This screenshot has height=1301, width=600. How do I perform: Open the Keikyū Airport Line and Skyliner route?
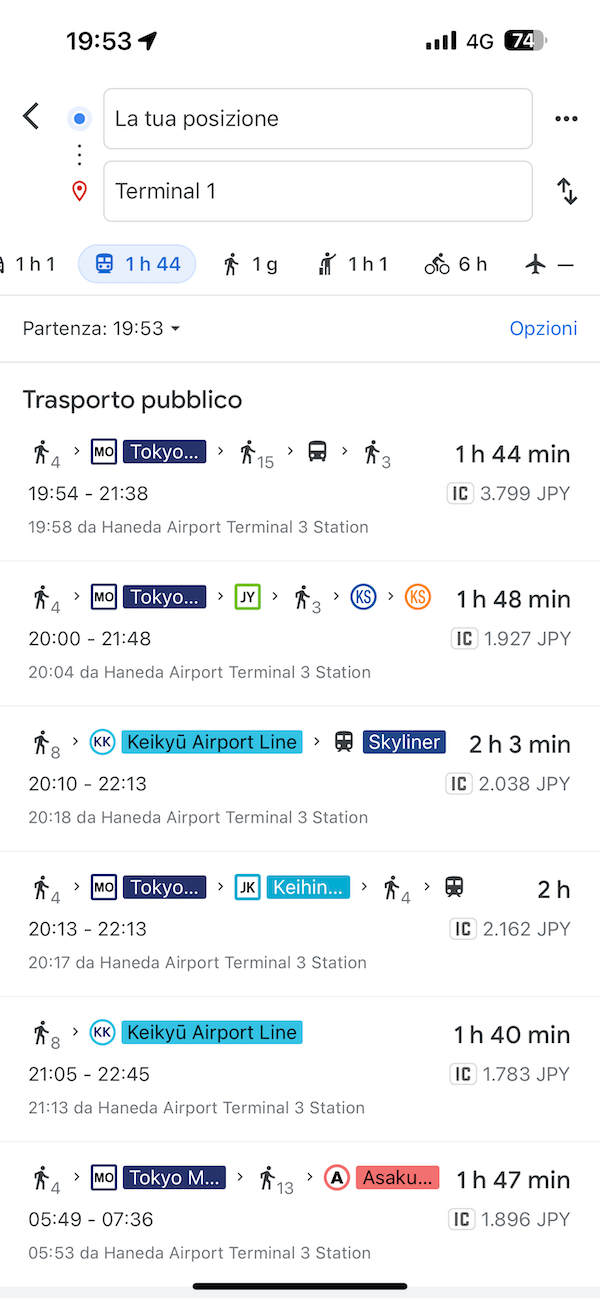[300, 779]
